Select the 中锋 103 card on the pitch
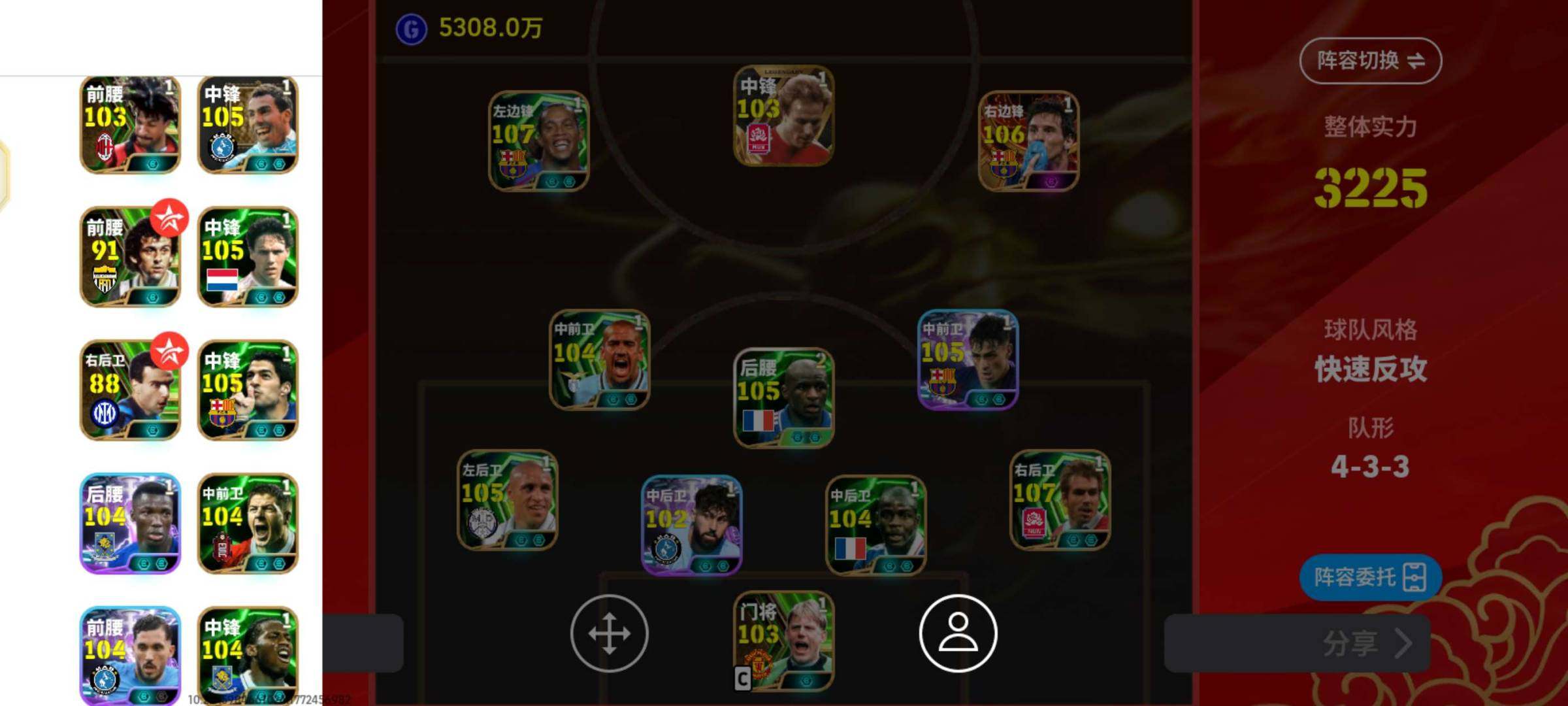This screenshot has width=1568, height=706. pos(783,116)
